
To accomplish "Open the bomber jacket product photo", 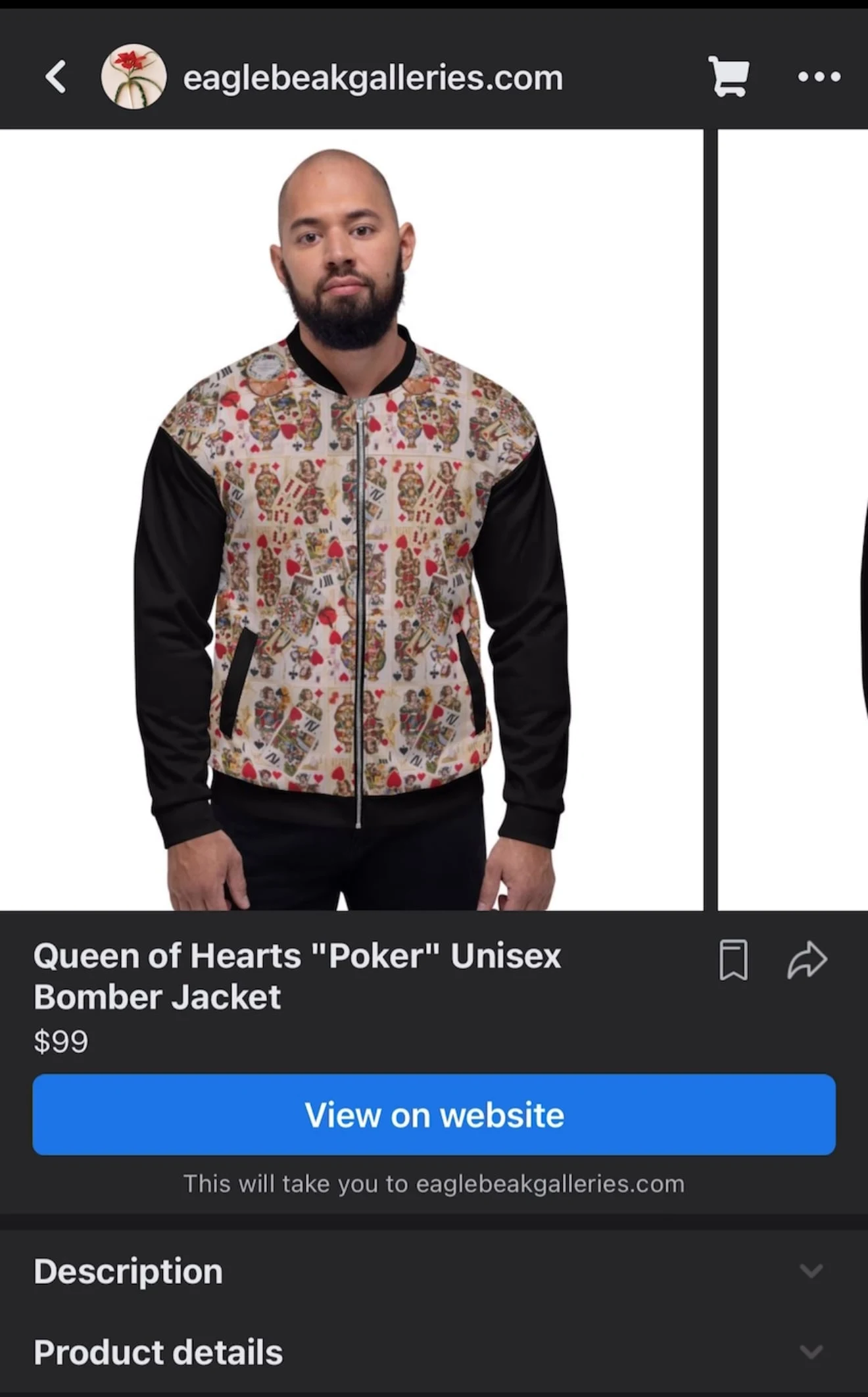I will pyautogui.click(x=351, y=520).
